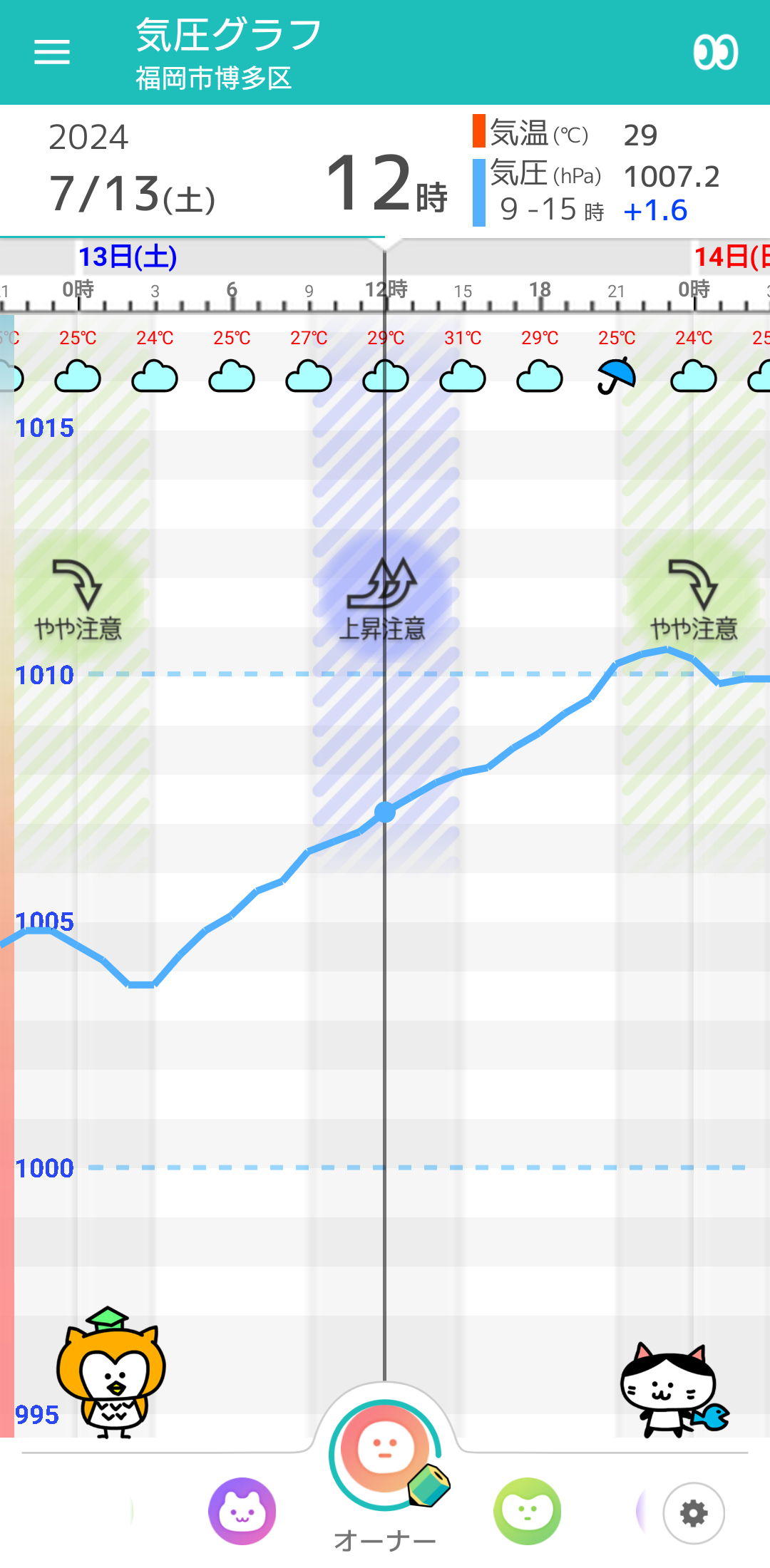Switch to the purple cat profile
The width and height of the screenshot is (770, 1568).
(x=242, y=1511)
